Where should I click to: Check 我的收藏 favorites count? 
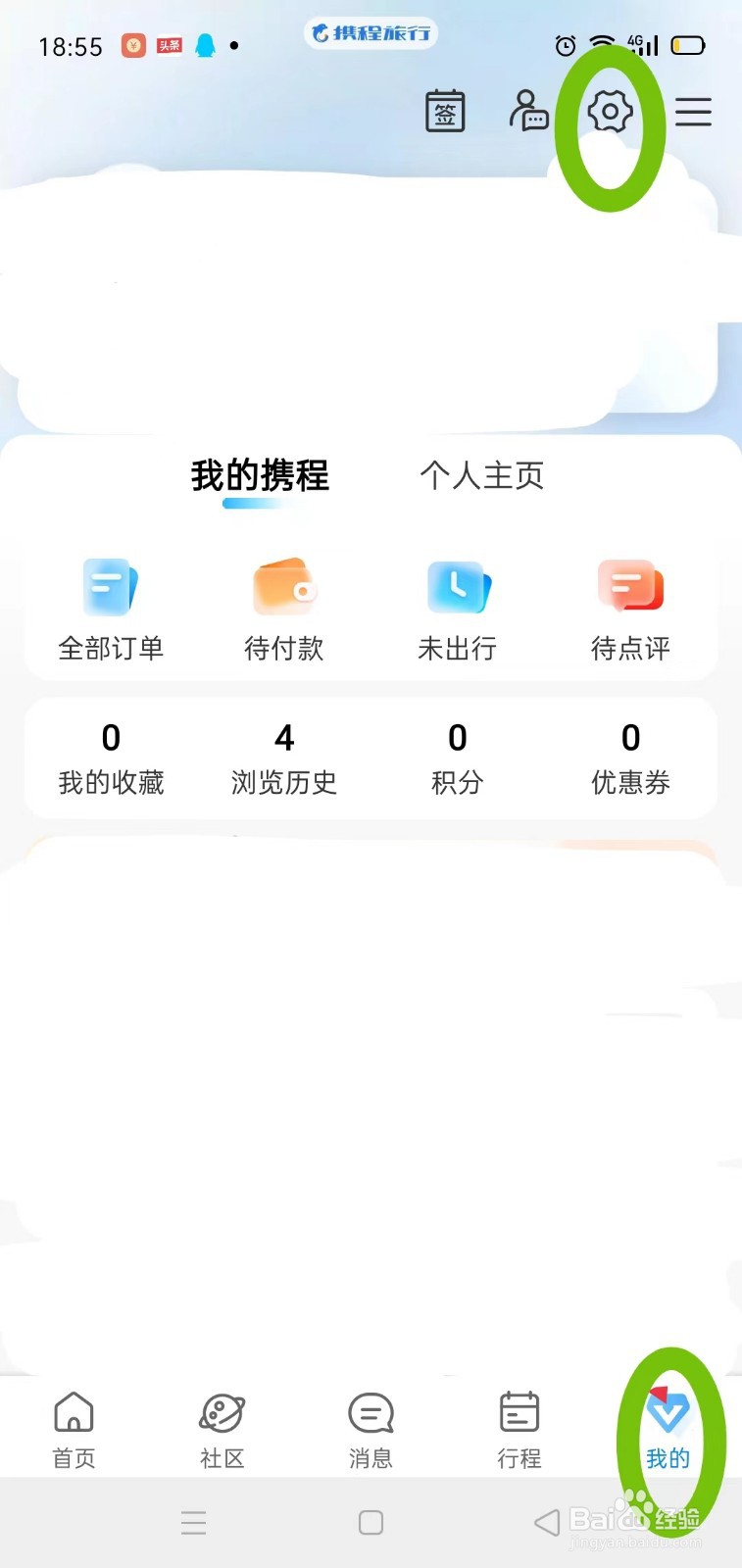111,758
